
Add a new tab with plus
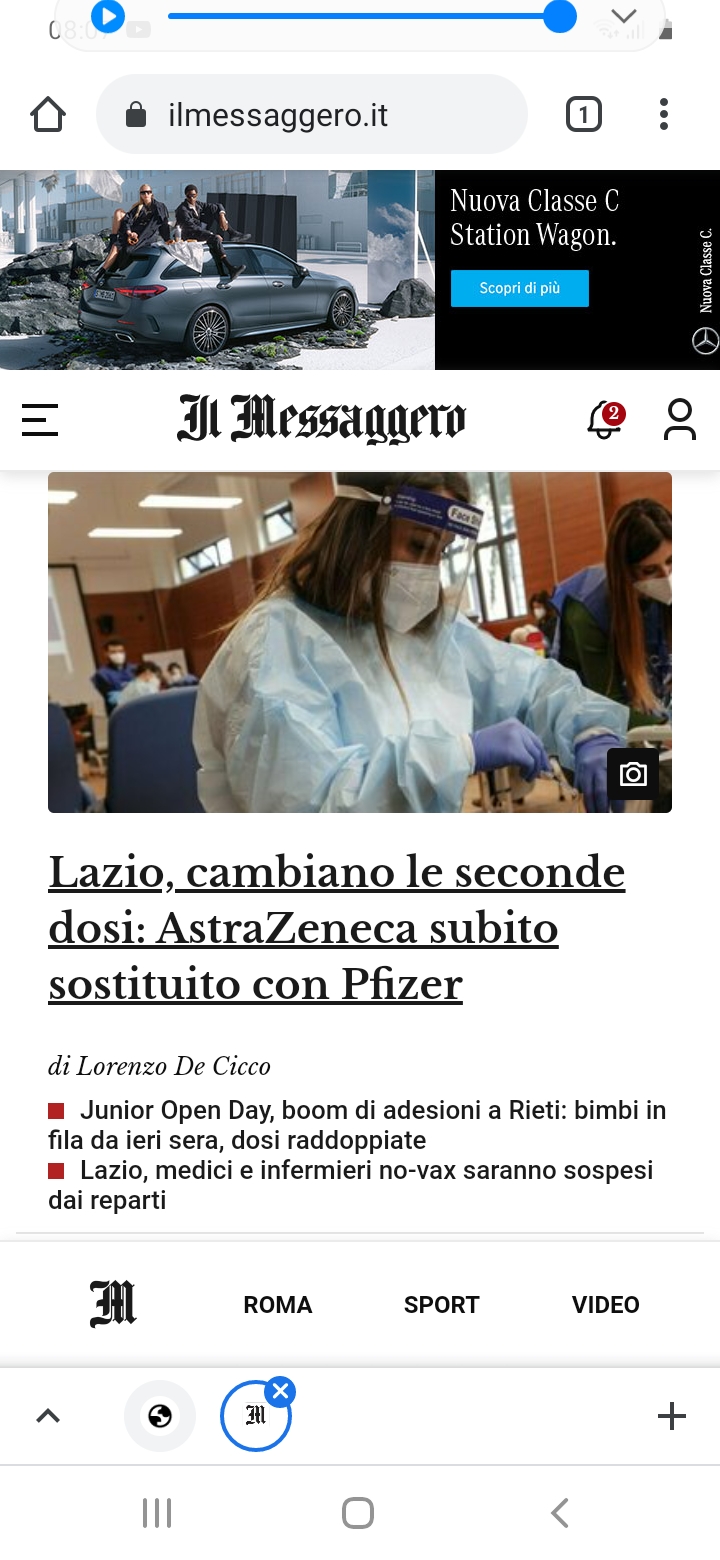tap(672, 1416)
